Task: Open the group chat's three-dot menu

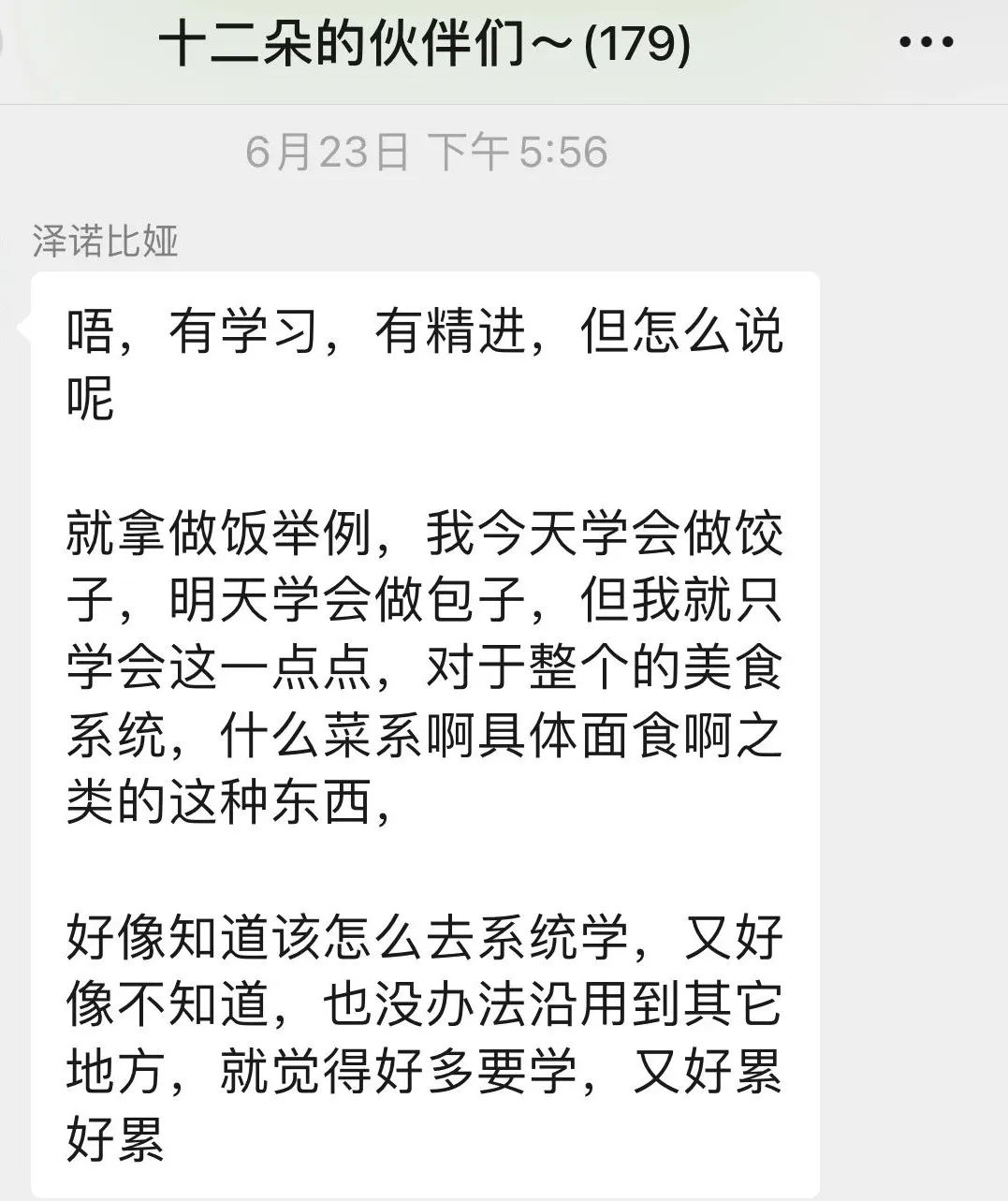Action: 926,42
